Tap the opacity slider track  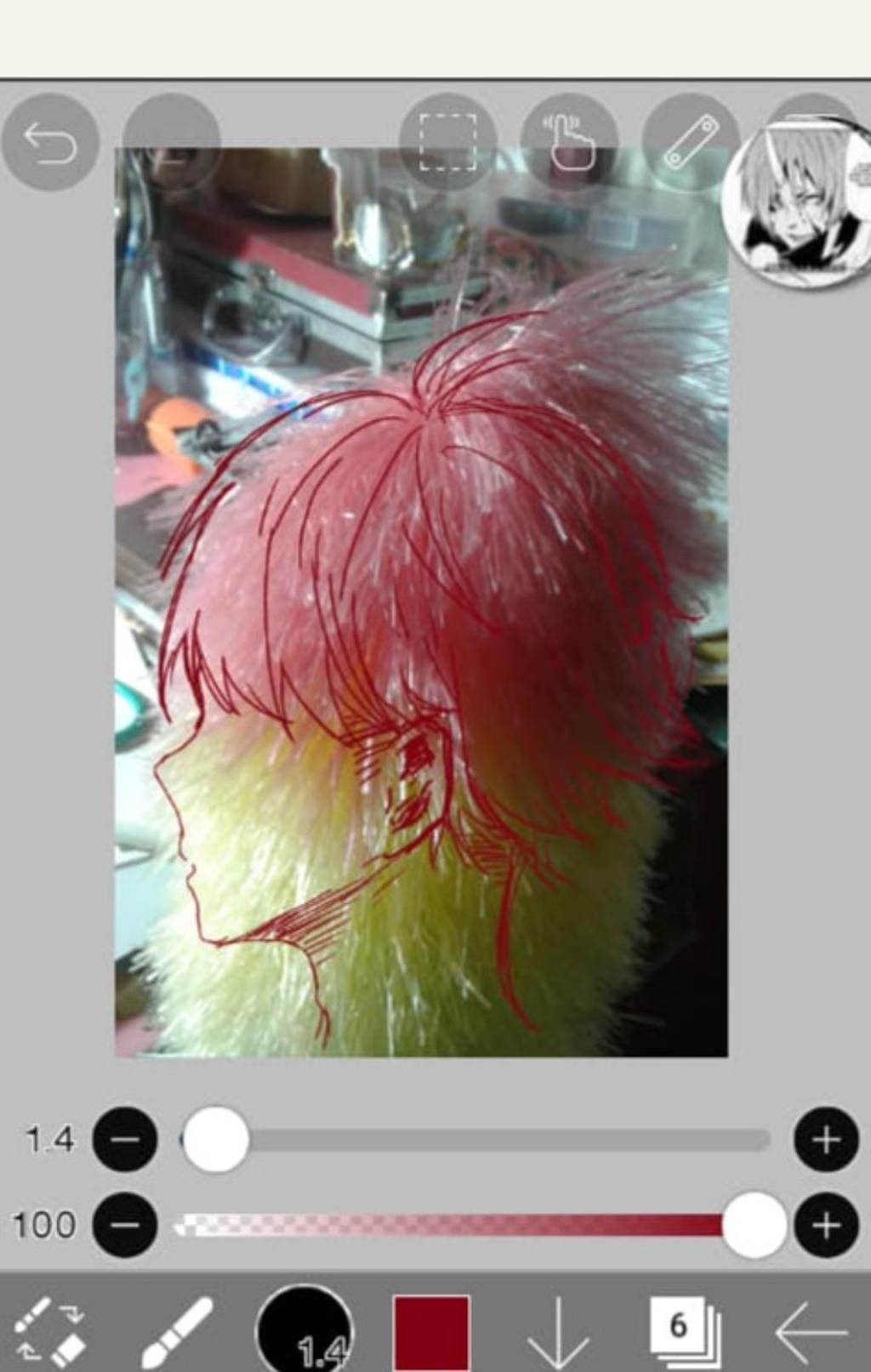coord(451,1225)
